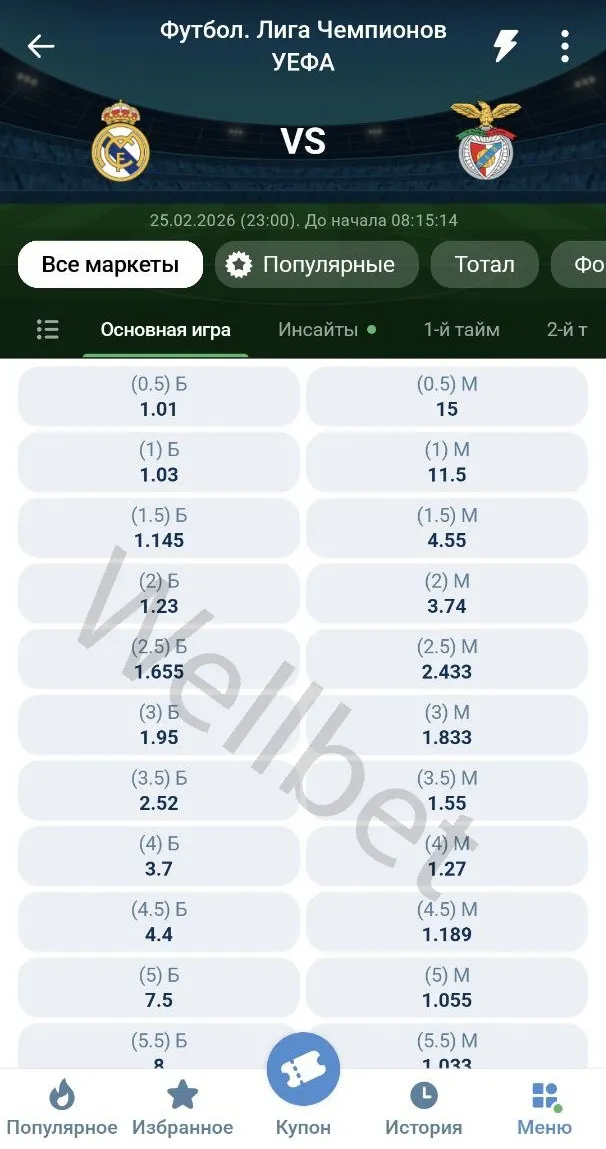This screenshot has width=606, height=1149.
Task: Choose total (2.5) М odds 2.433
Action: [446, 659]
